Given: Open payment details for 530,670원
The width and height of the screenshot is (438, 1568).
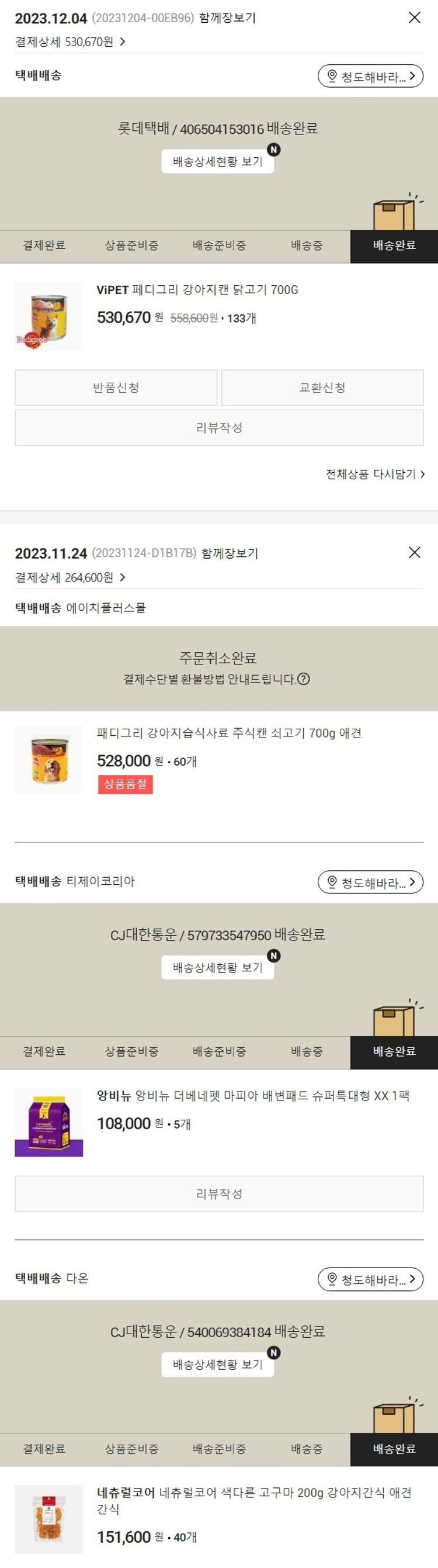Looking at the screenshot, I should [70, 42].
